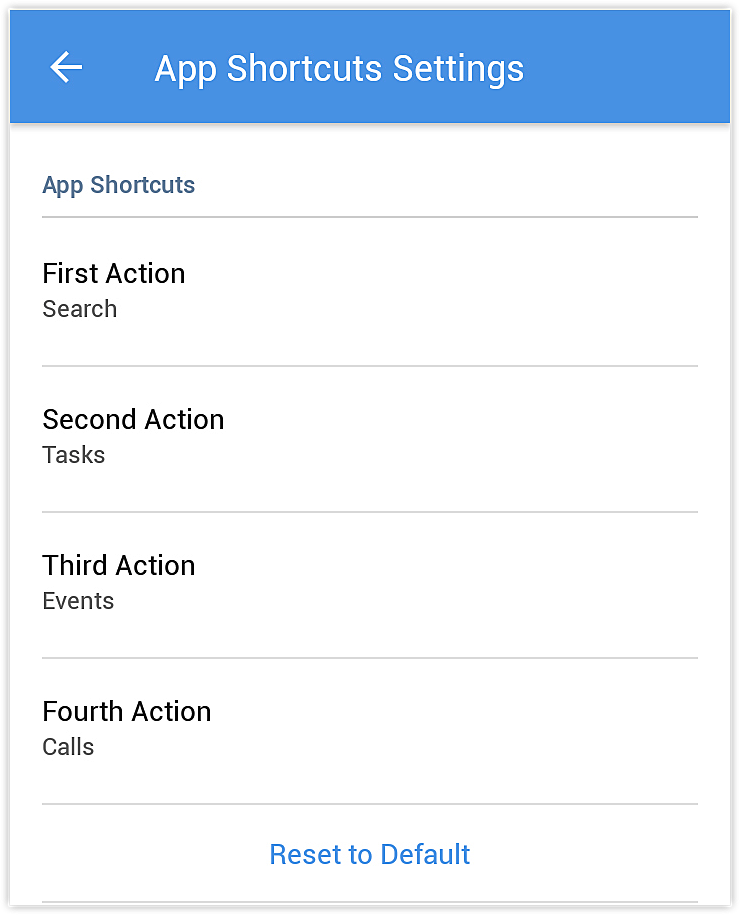The height and width of the screenshot is (915, 740).
Task: Edit the Fourth Action shortcut
Action: pyautogui.click(x=369, y=729)
